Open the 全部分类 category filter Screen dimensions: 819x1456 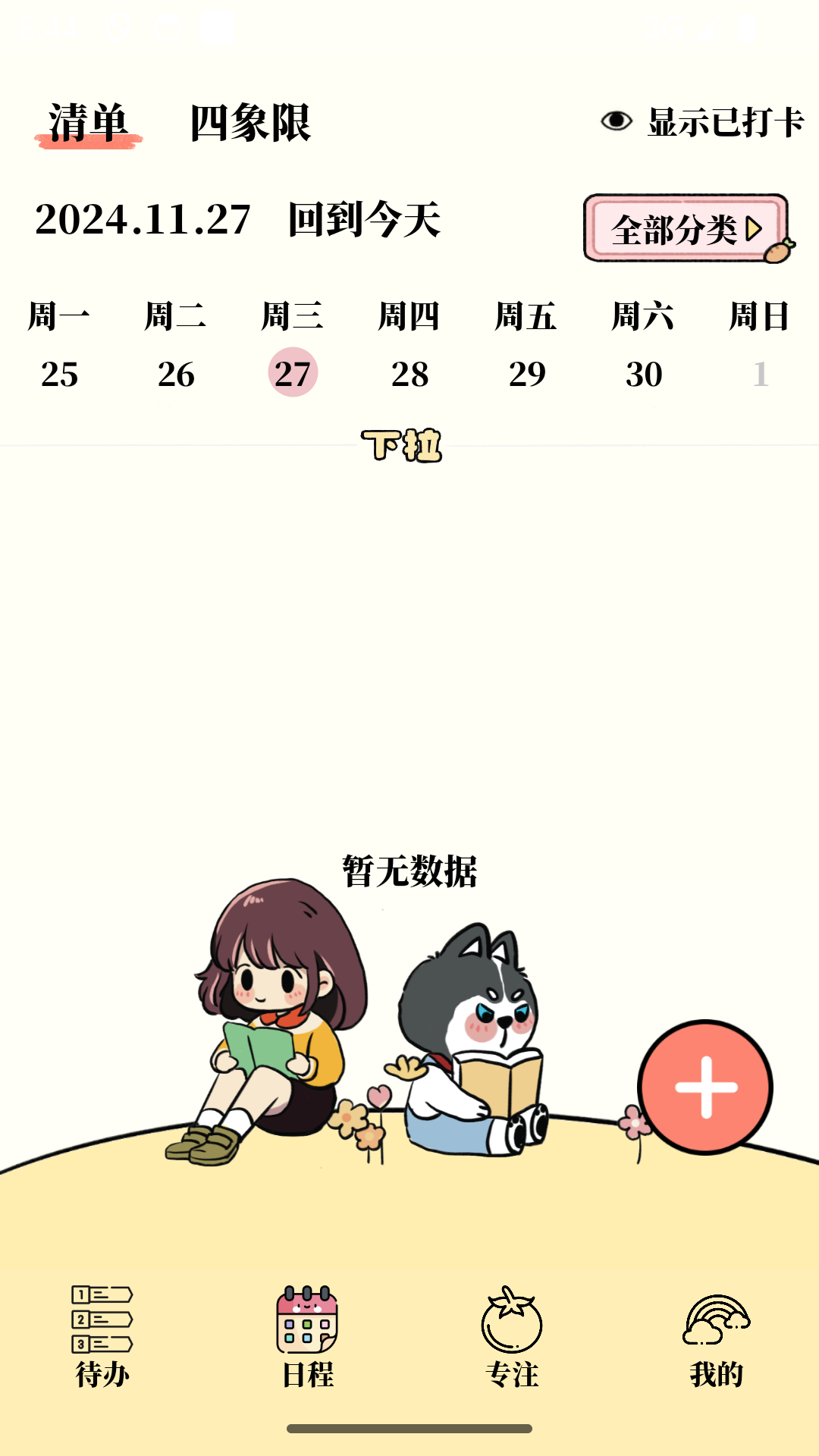[x=686, y=229]
